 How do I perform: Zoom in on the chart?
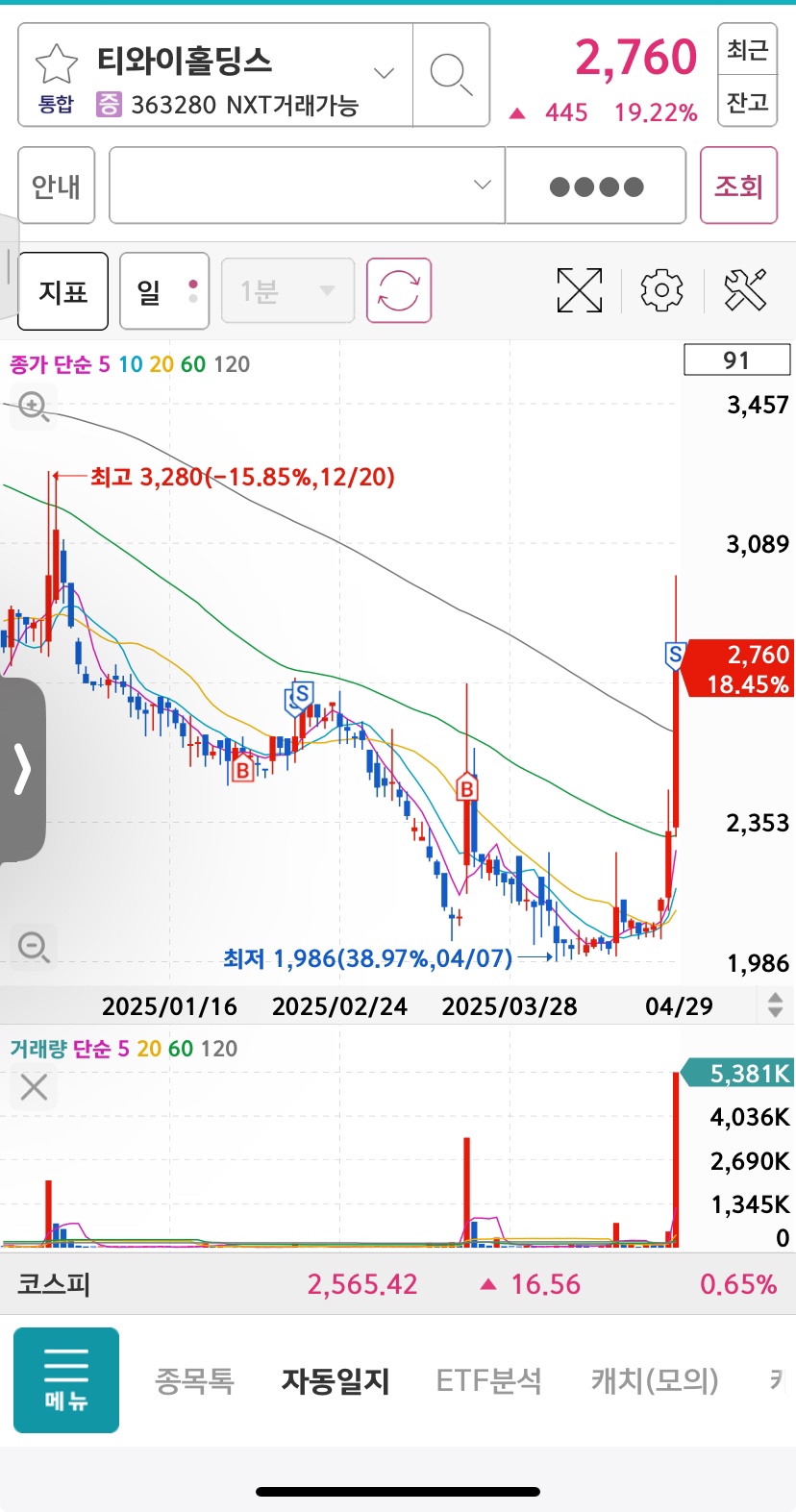pos(34,407)
